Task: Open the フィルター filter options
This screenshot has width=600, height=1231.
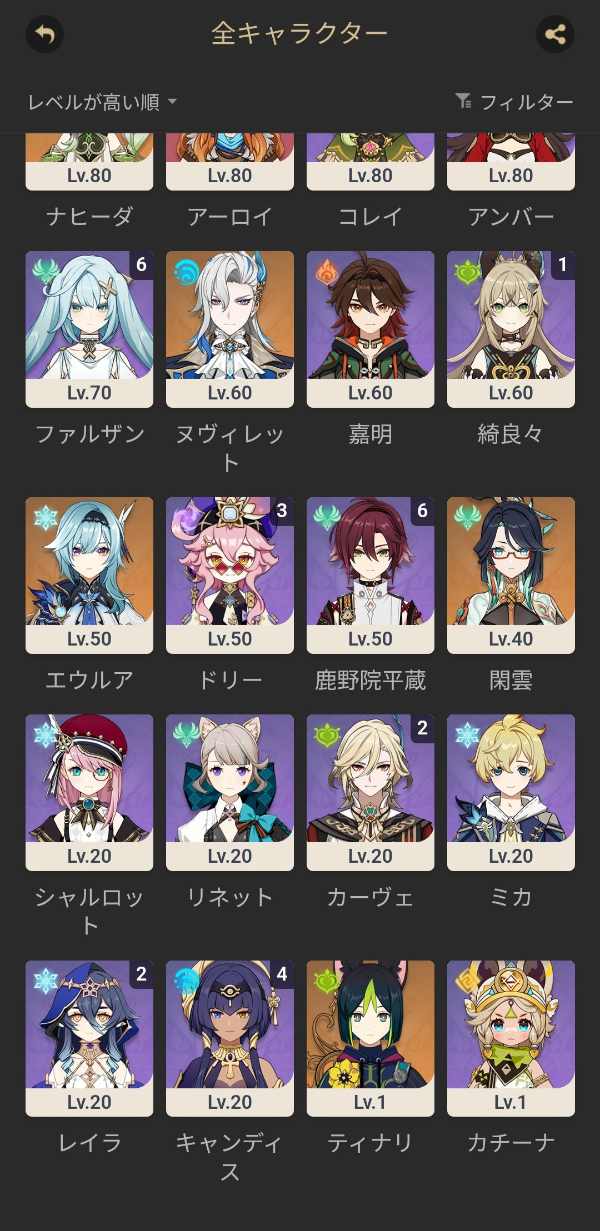Action: pyautogui.click(x=514, y=102)
